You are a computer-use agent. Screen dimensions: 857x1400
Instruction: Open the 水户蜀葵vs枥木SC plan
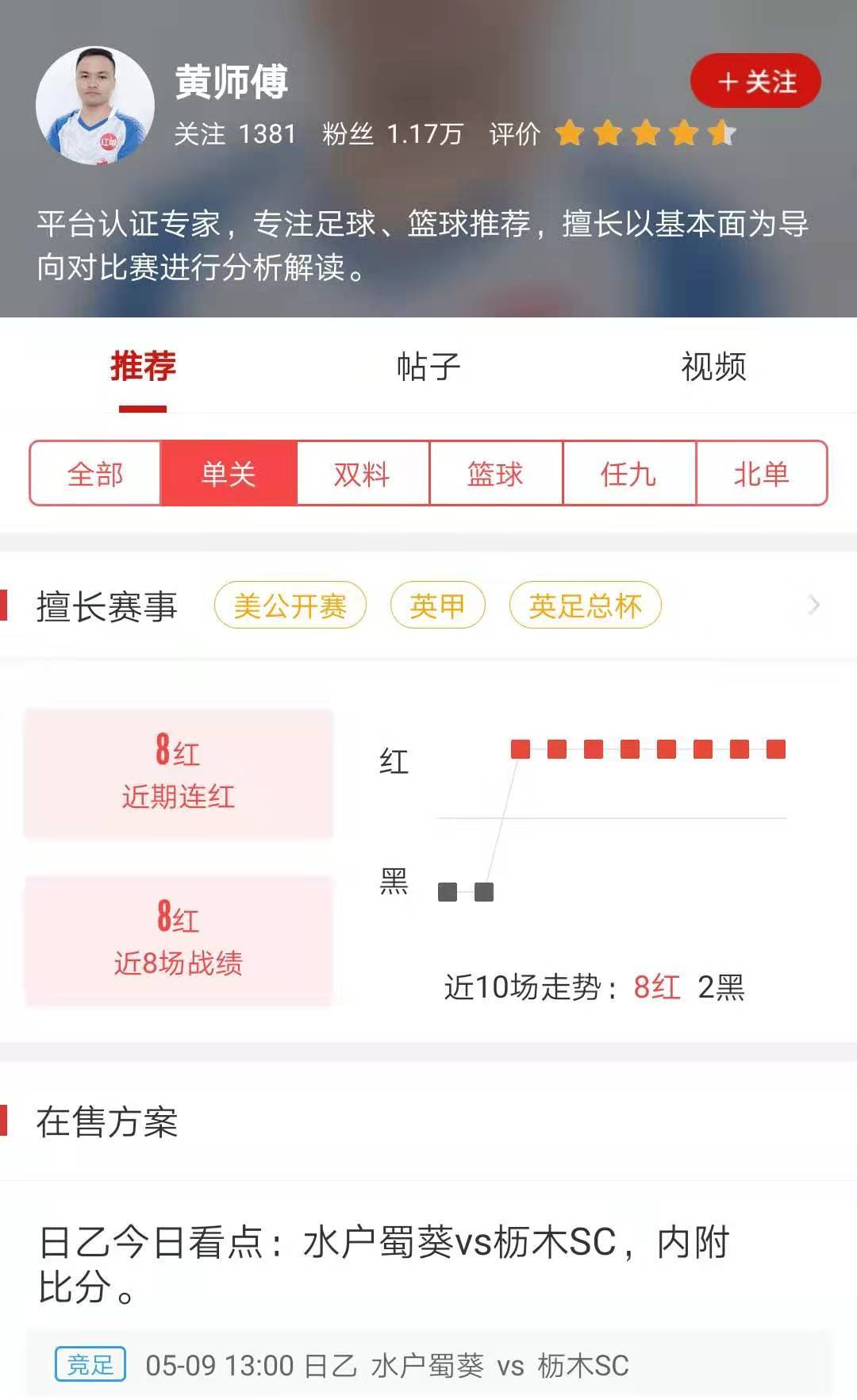[384, 1262]
